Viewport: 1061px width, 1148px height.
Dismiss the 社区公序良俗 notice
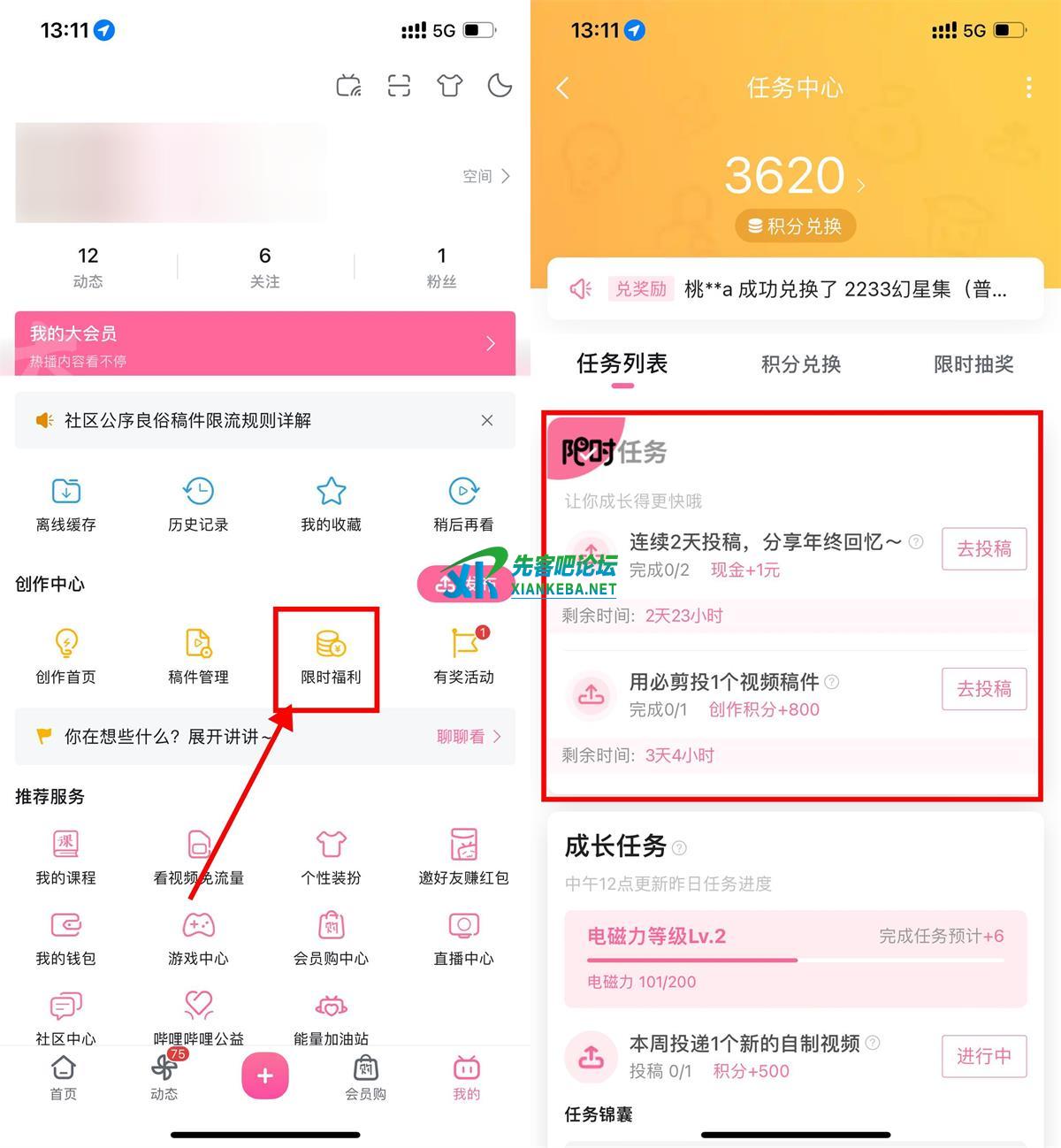click(486, 420)
